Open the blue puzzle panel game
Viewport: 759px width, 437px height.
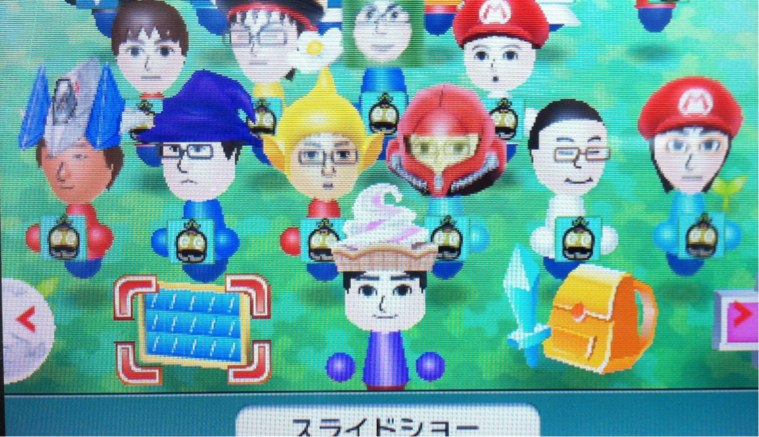coord(193,326)
